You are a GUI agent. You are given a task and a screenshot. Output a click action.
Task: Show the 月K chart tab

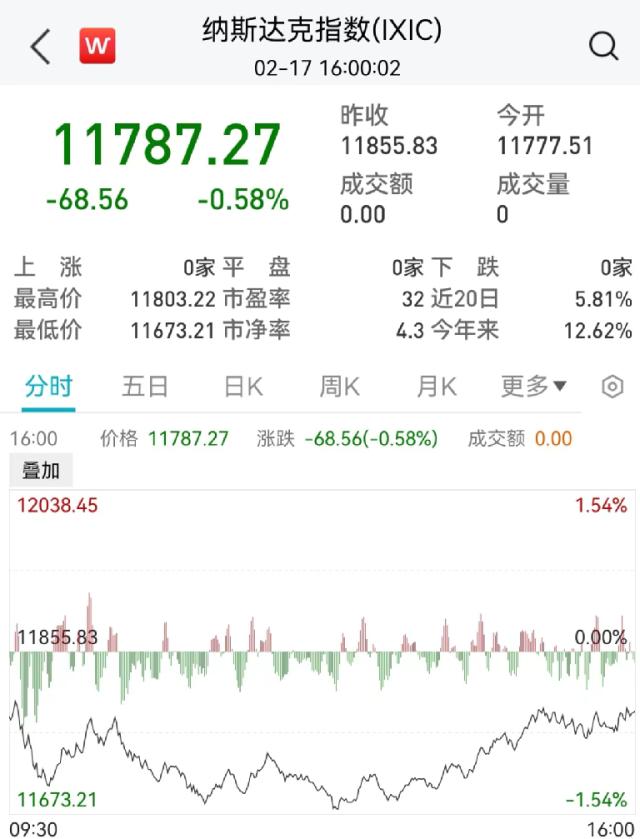tap(436, 386)
